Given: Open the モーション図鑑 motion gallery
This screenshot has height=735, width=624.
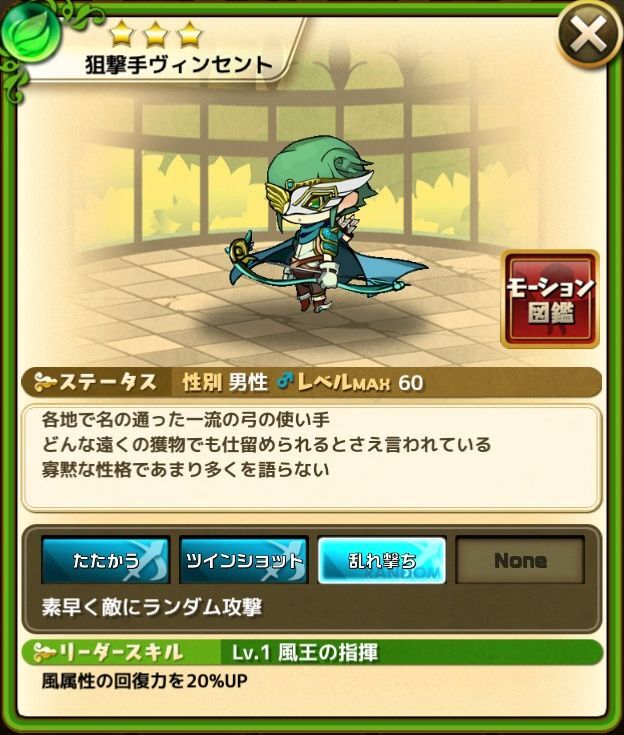Looking at the screenshot, I should click(x=550, y=298).
